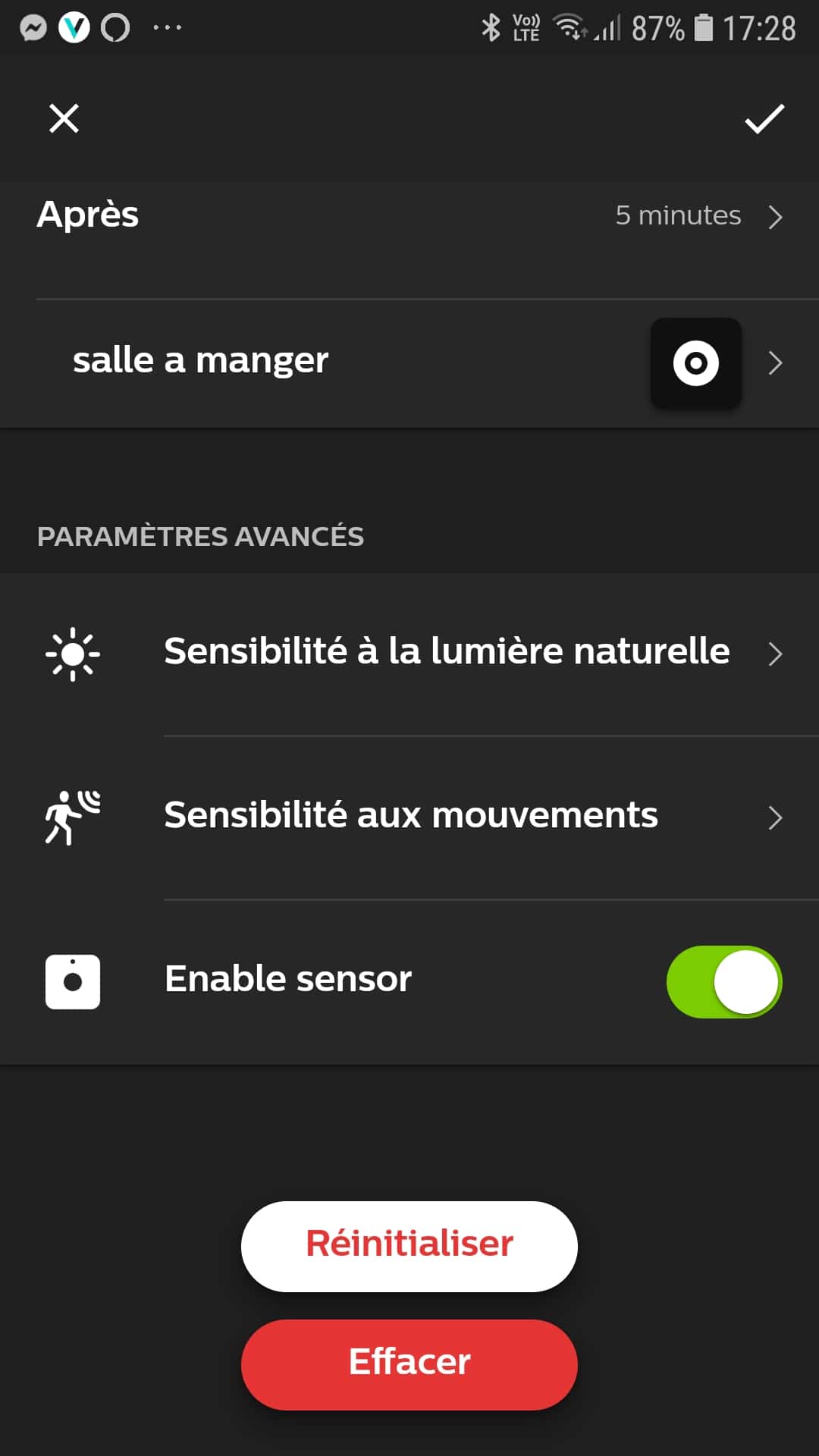Open Sensibilité aux mouvements
The height and width of the screenshot is (1456, 819).
(409, 817)
